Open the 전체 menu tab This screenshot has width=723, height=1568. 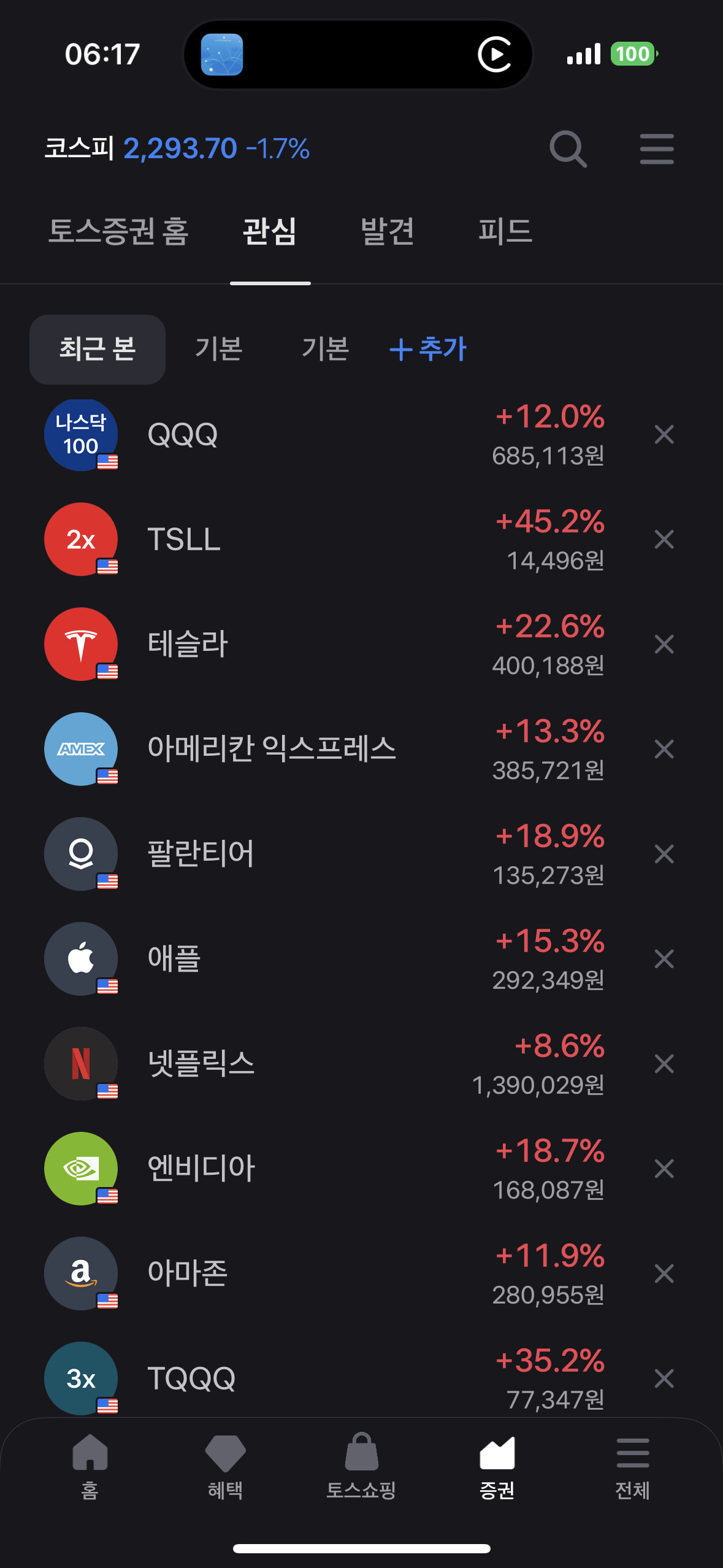pyautogui.click(x=632, y=1465)
